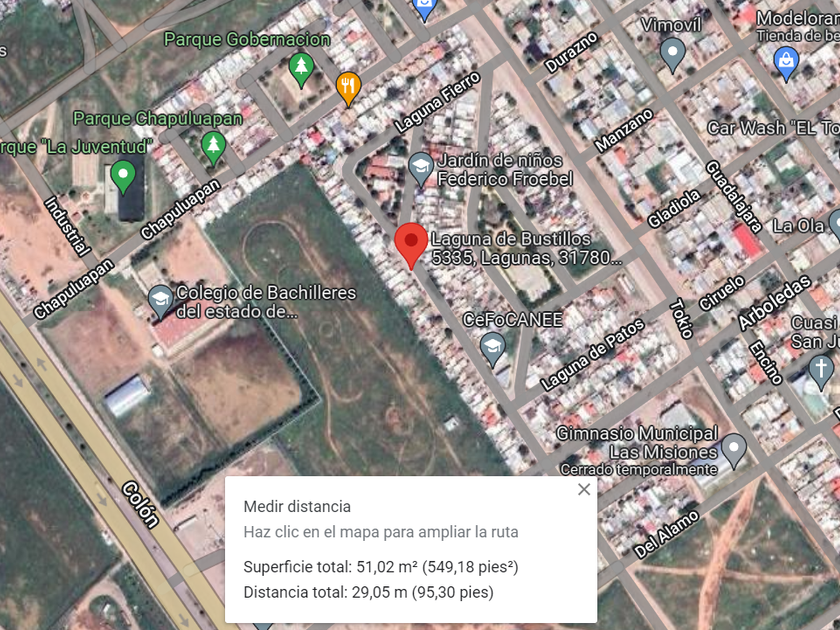This screenshot has height=630, width=840.
Task: Open the Jardín de niños Federico Froebel marker
Action: (421, 170)
